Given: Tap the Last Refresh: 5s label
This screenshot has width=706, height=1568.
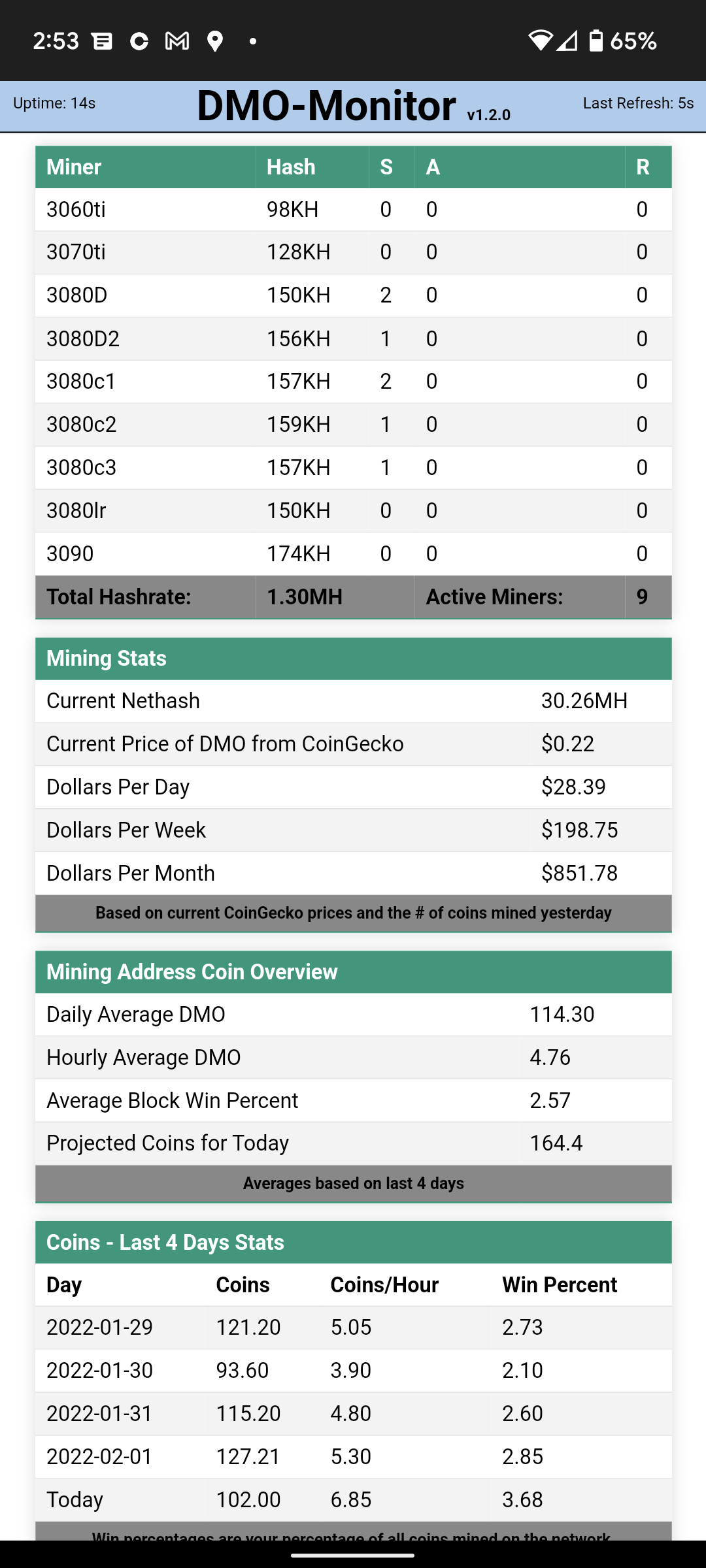Looking at the screenshot, I should 637,103.
